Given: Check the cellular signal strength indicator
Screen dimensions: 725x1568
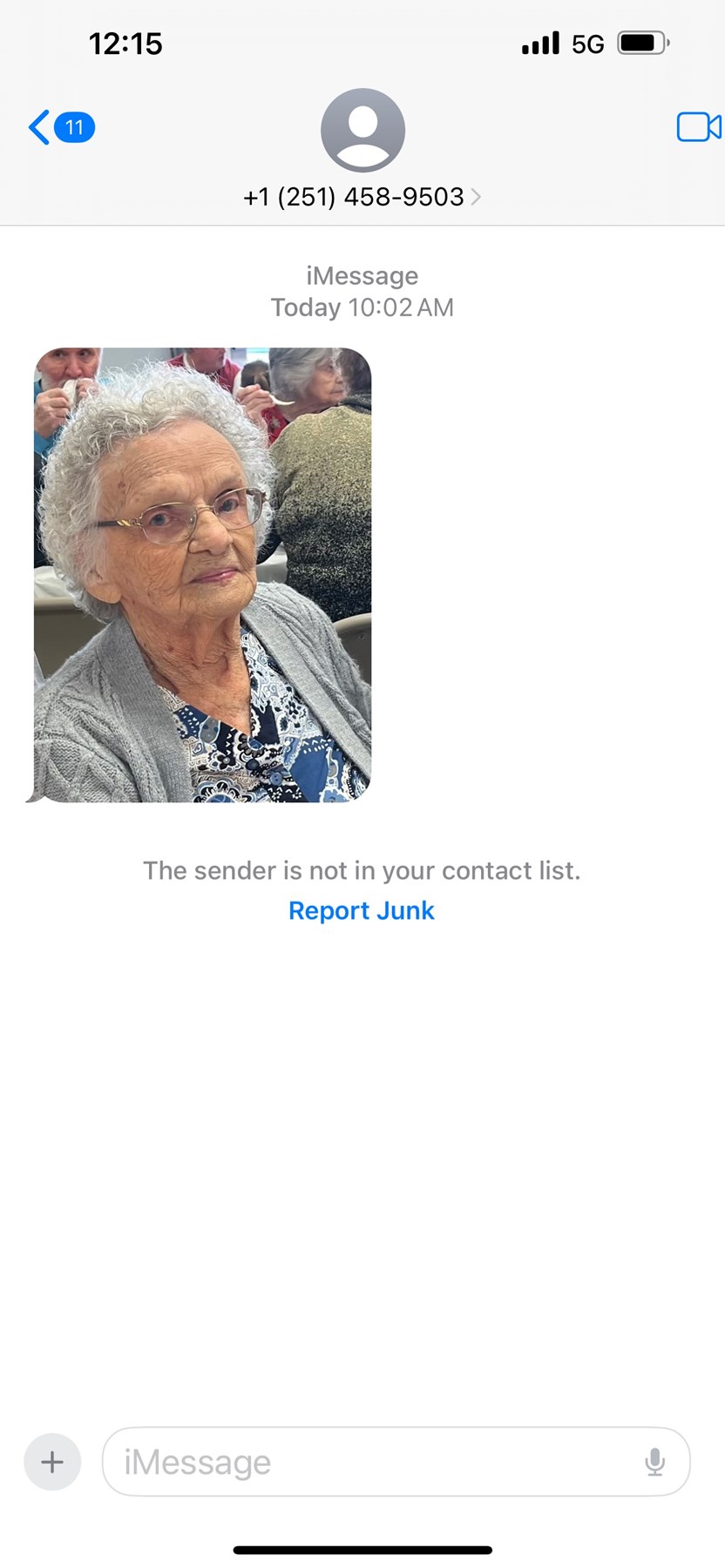Looking at the screenshot, I should coord(540,43).
